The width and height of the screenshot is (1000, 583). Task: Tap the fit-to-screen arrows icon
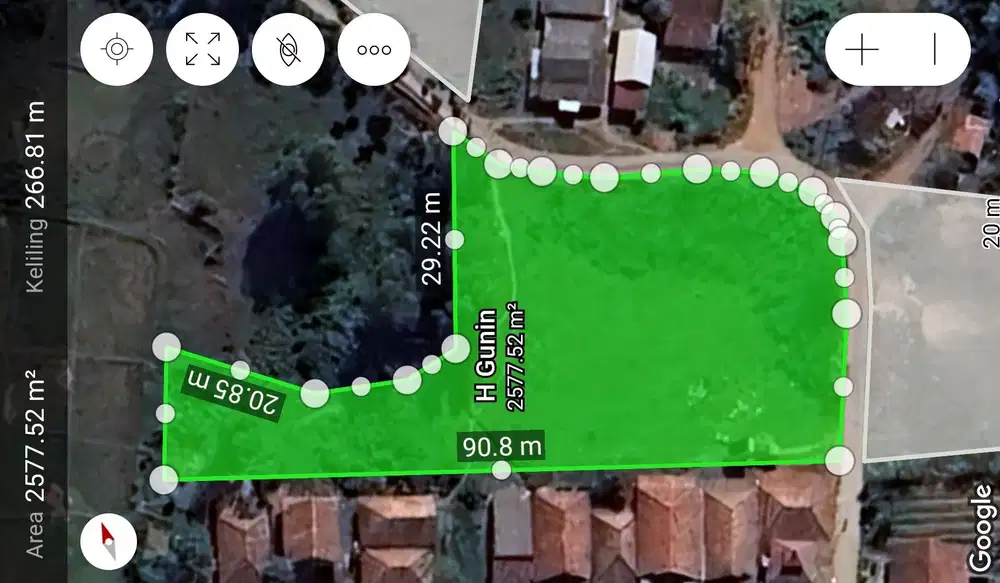203,48
